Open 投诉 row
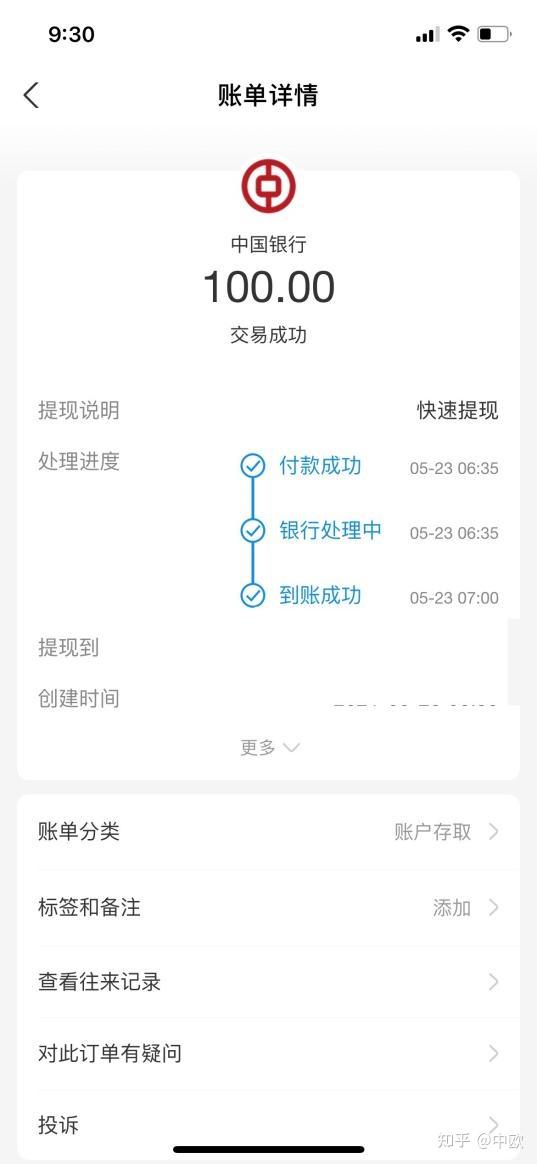 [x=268, y=1124]
